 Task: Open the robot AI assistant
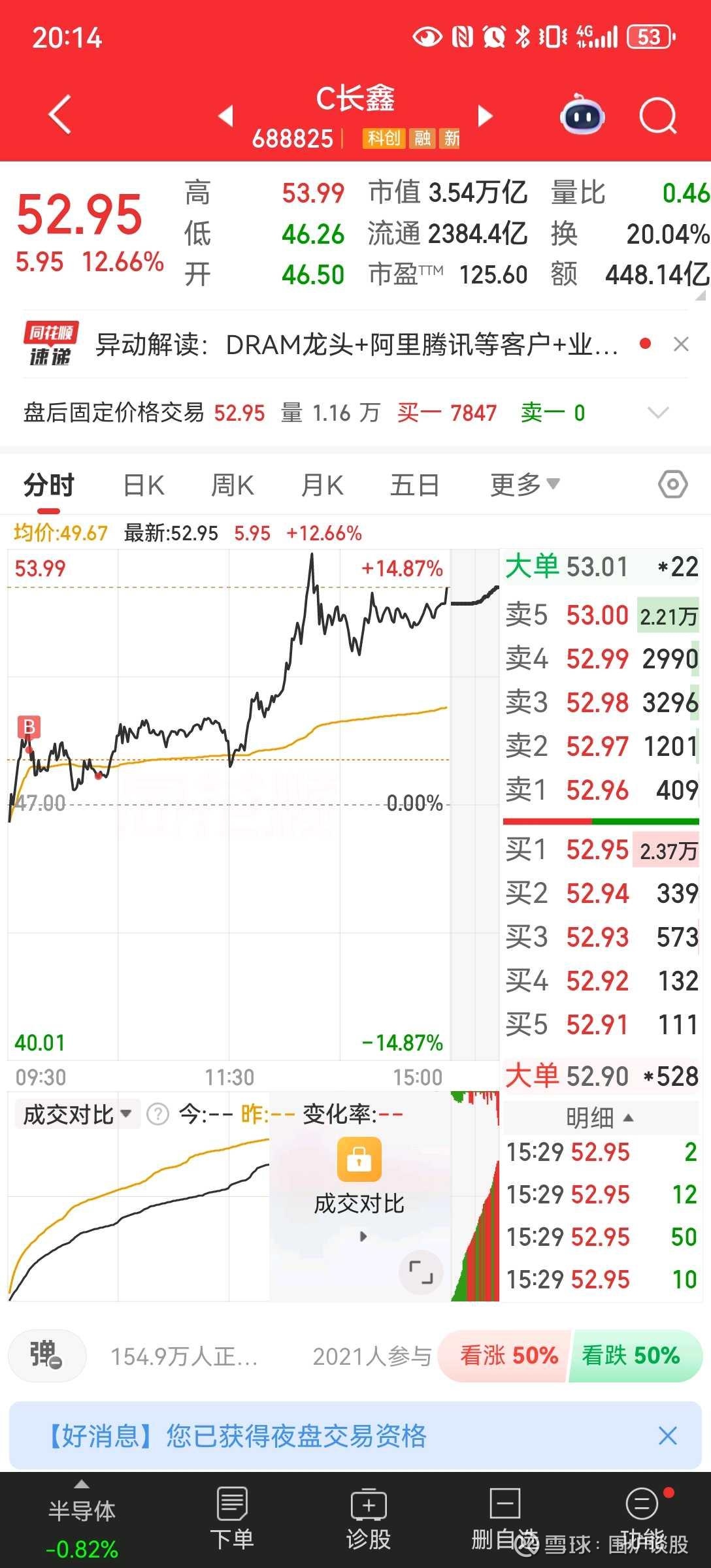(582, 114)
